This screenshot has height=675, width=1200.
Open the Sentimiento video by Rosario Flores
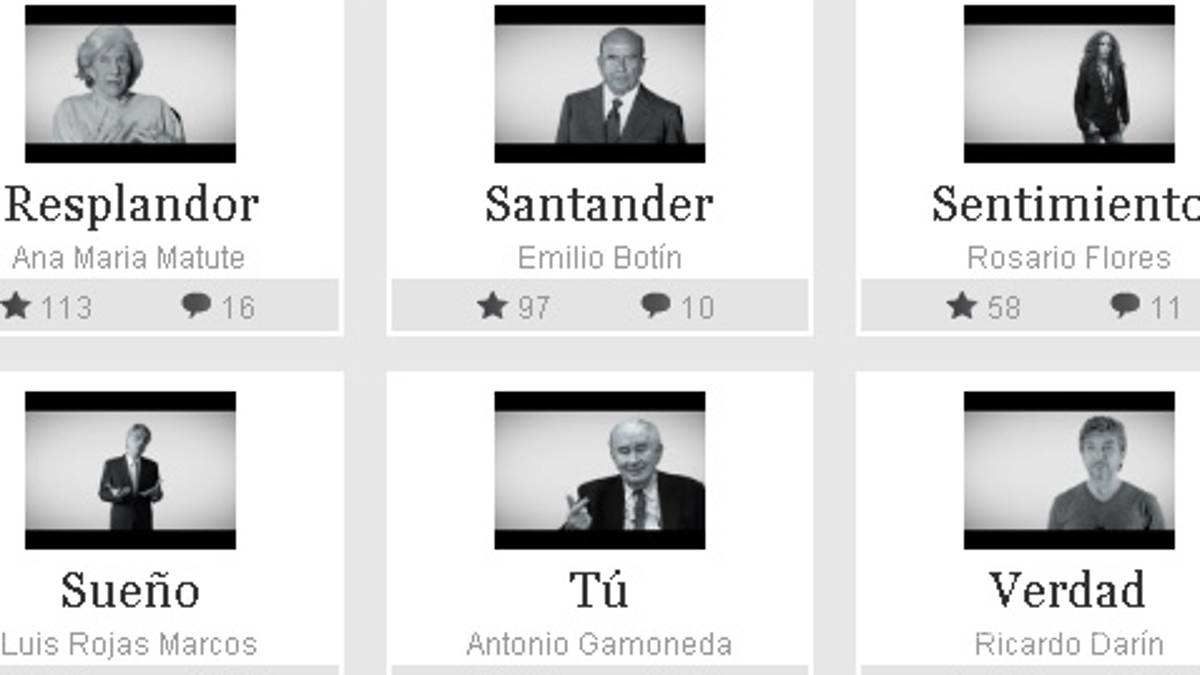point(1069,84)
